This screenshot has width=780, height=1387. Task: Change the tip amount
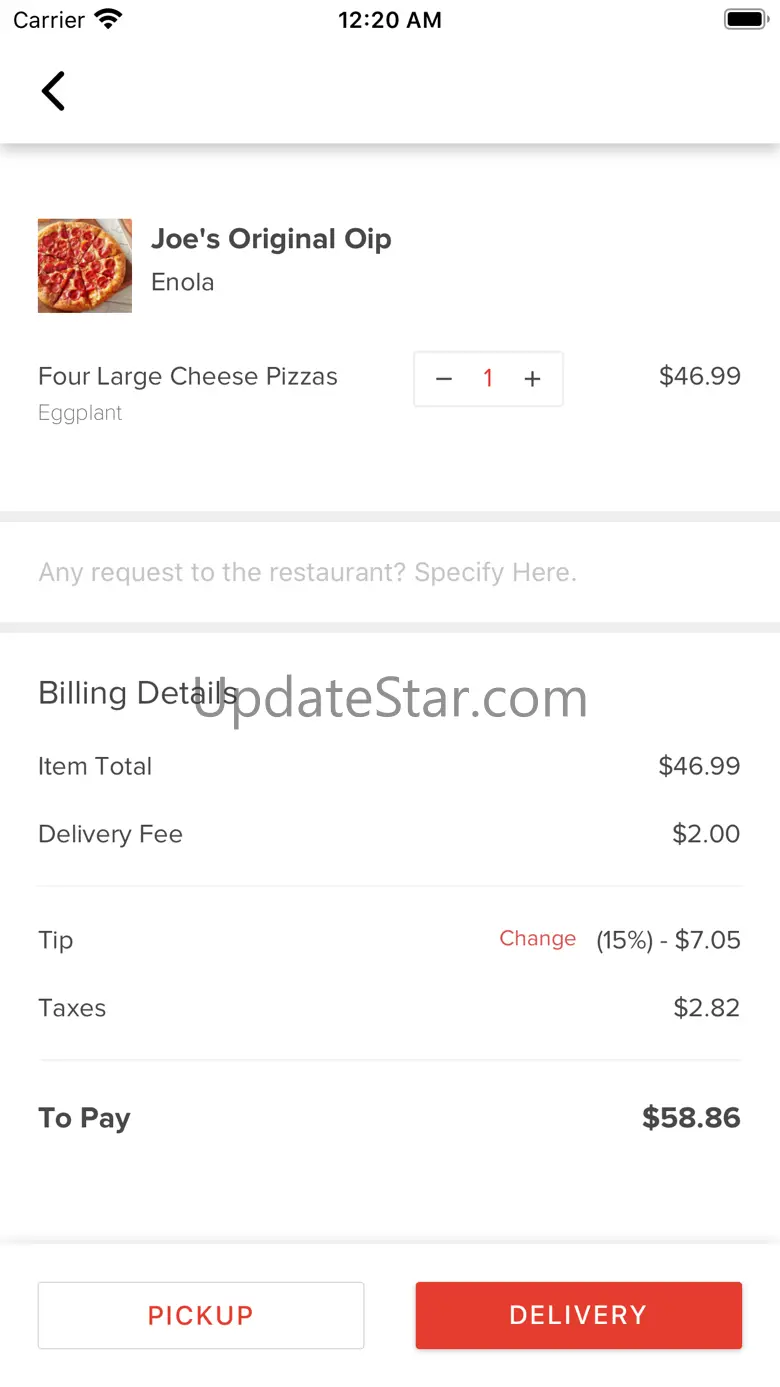coord(538,939)
